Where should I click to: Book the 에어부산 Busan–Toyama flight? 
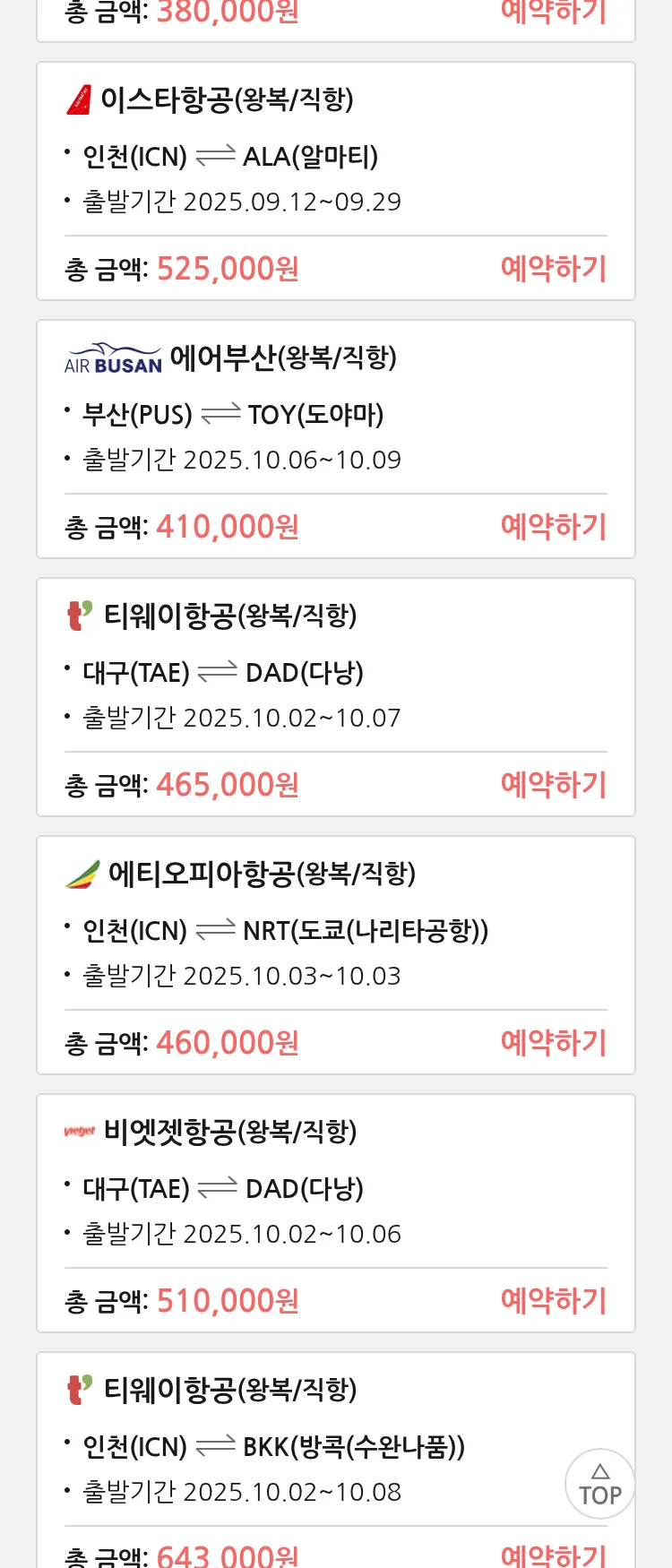coord(553,526)
